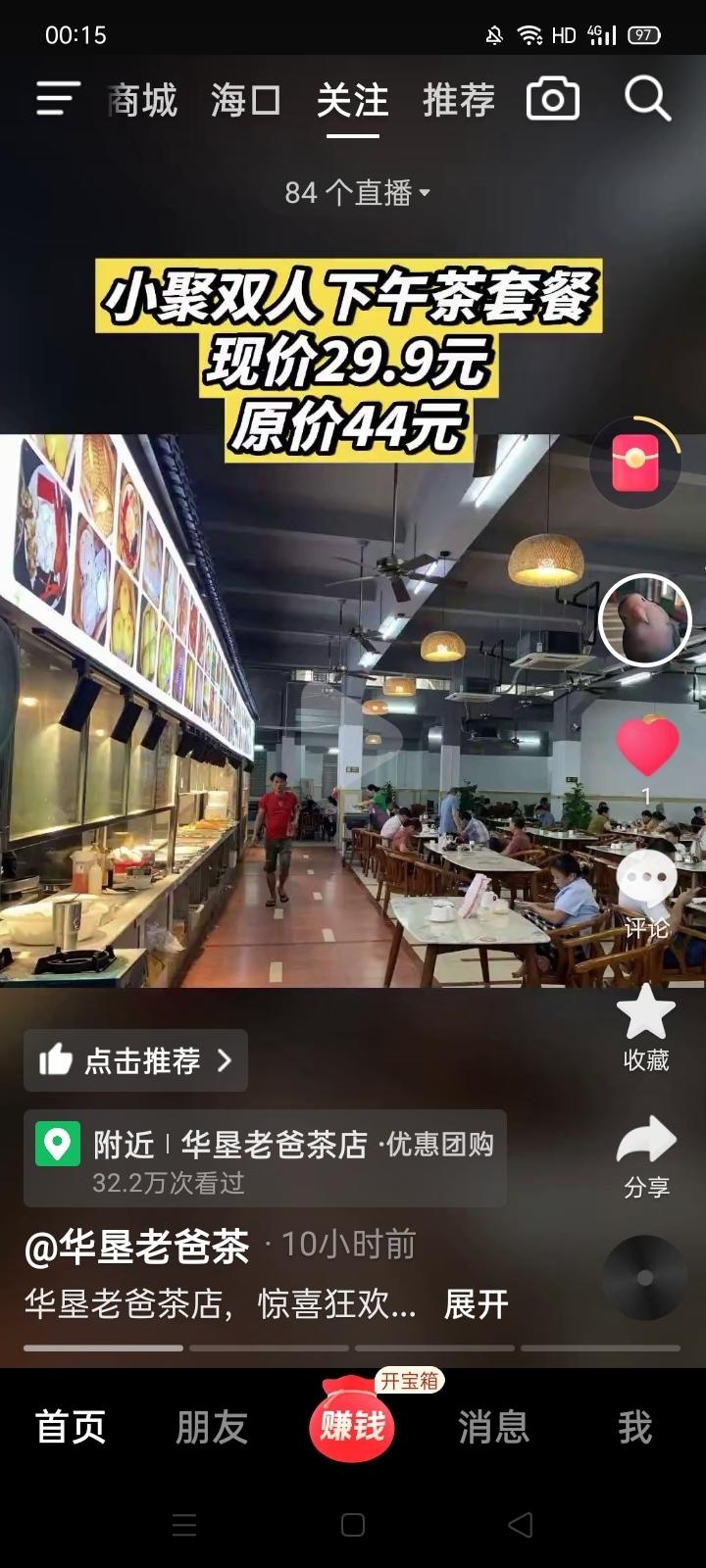Switch to the 海口 tab
Image resolution: width=706 pixels, height=1568 pixels.
245,100
